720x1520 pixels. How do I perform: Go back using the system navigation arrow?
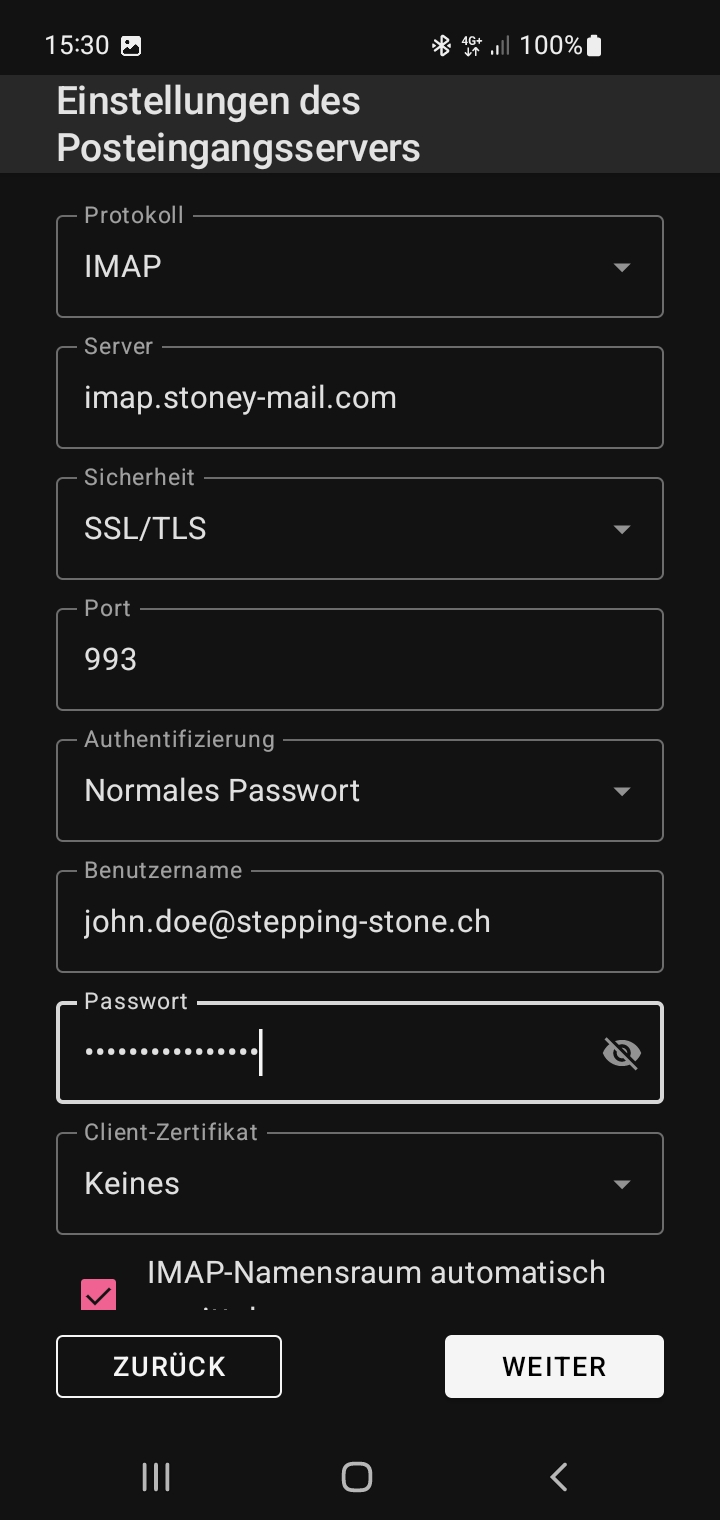pyautogui.click(x=559, y=1477)
